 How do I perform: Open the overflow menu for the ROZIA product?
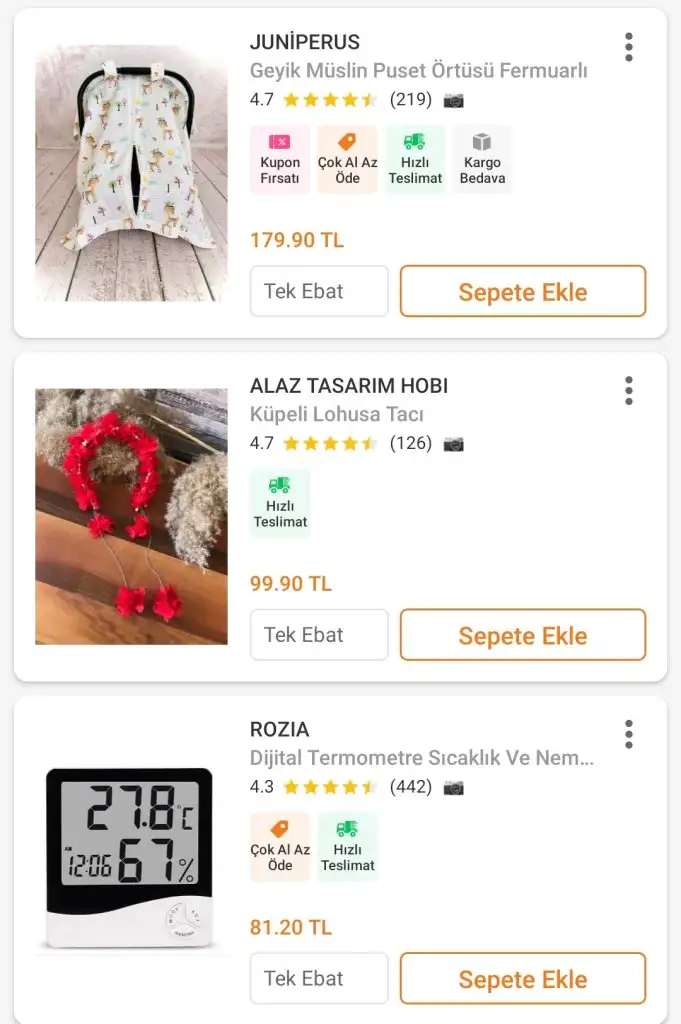[628, 734]
